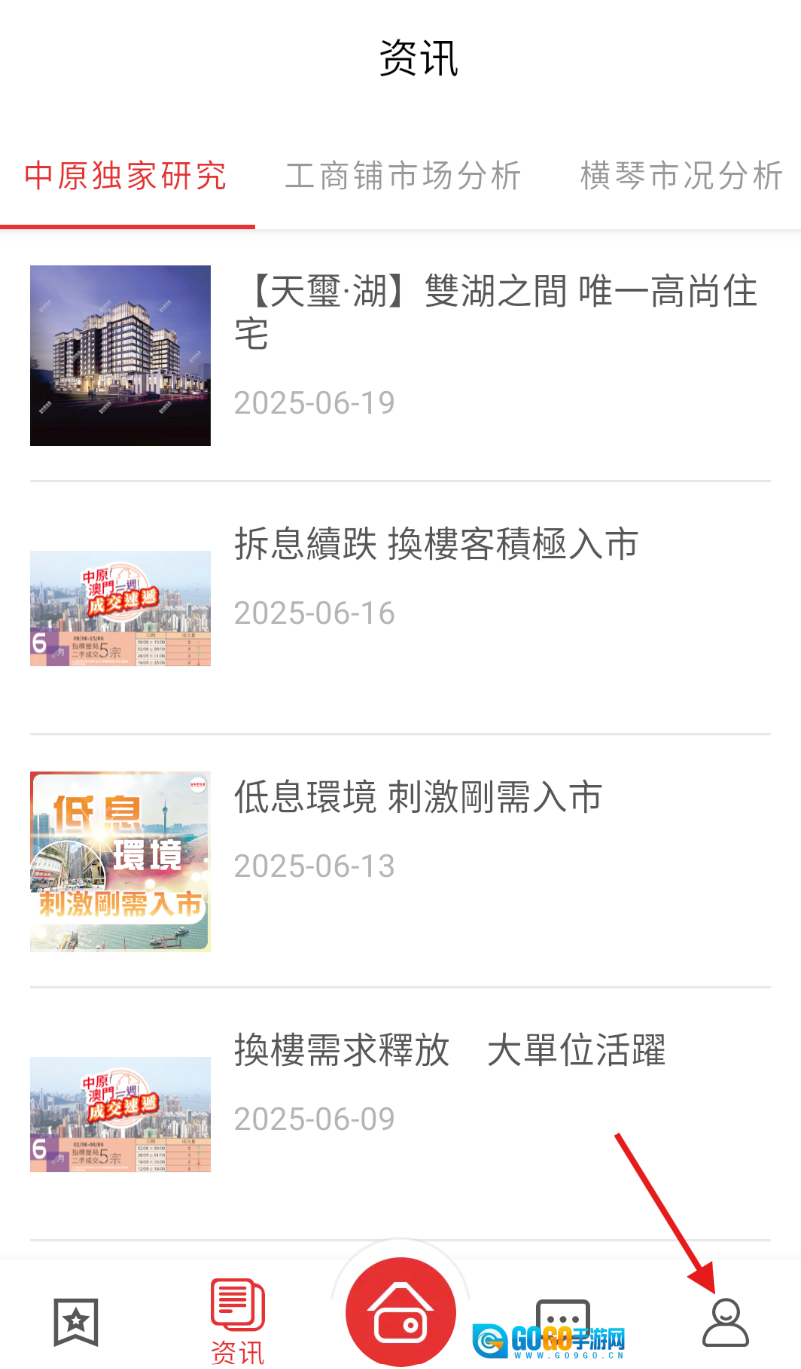Tap the 资讯 bottom navigation tab
Screen dimensions: 801x1369
tap(238, 1322)
